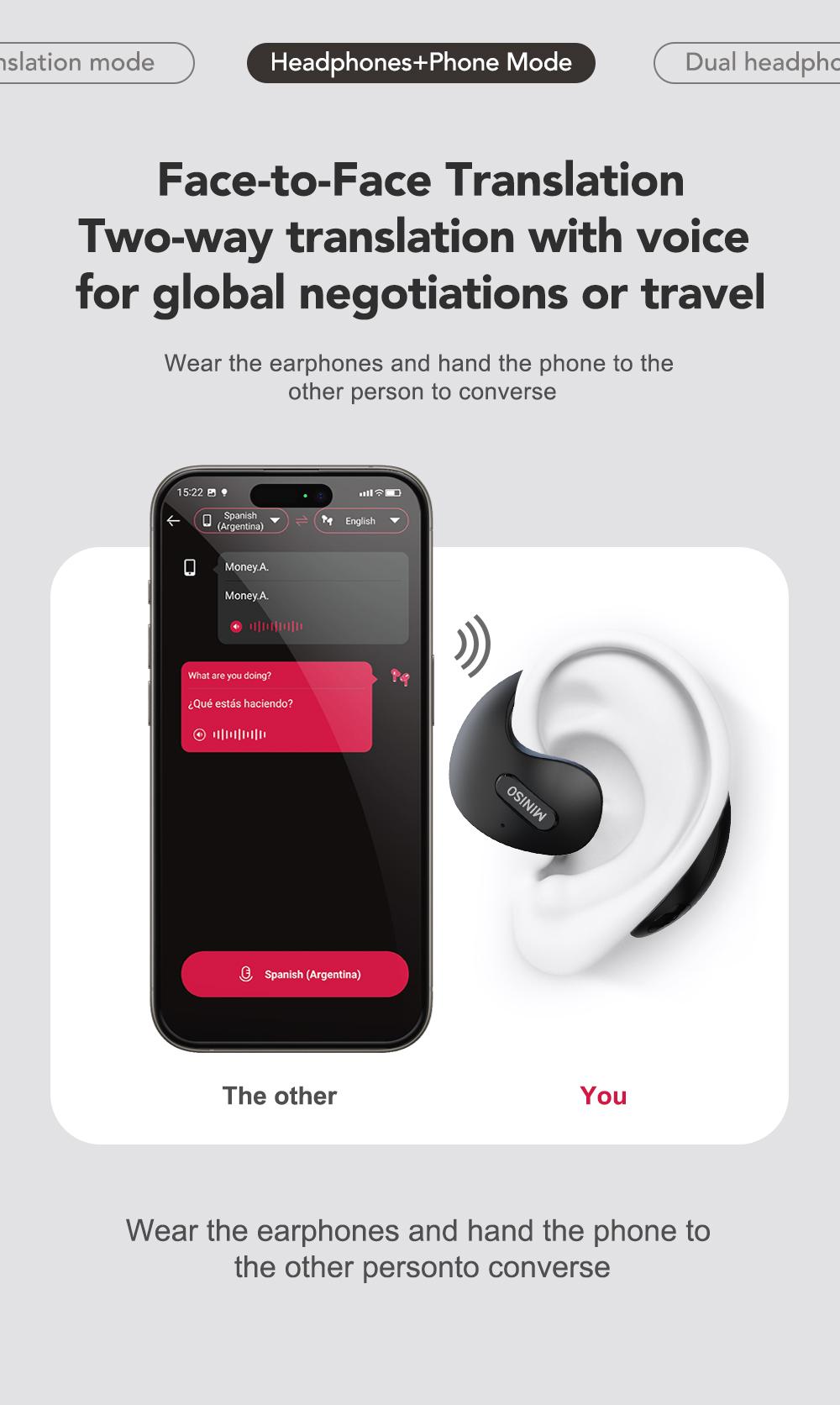Play the ¿Qué estás haciendo? audio
The image size is (840, 1405).
[200, 734]
